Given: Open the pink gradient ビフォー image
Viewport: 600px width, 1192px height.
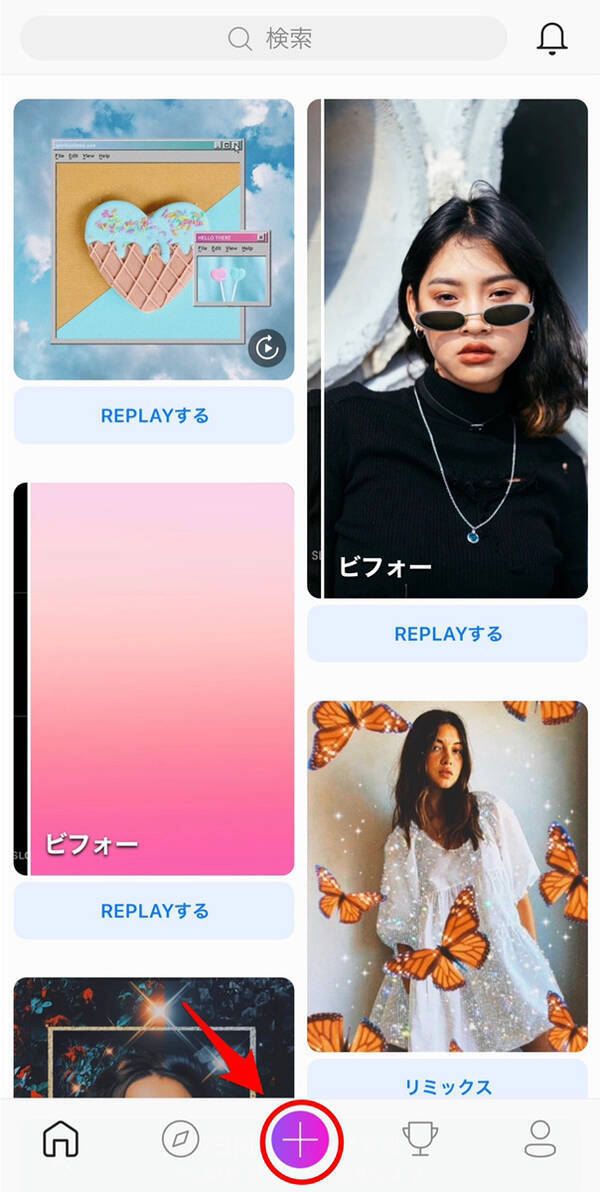Looking at the screenshot, I should pos(154,679).
